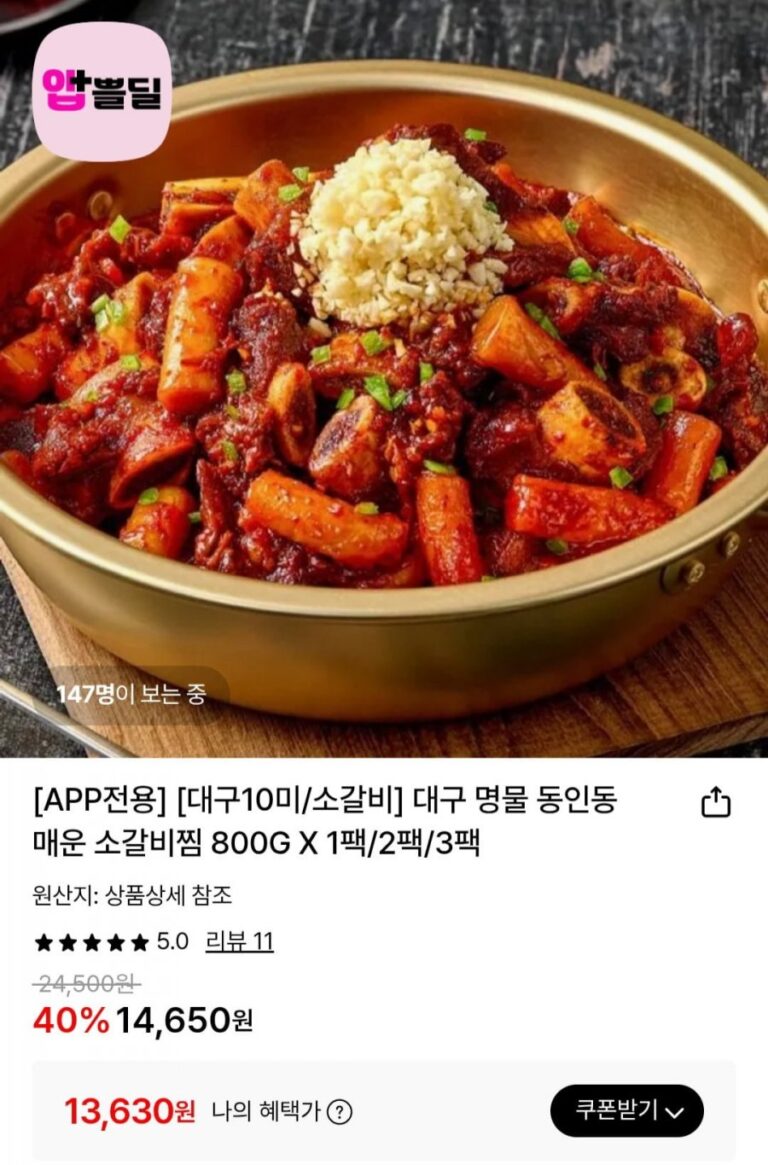This screenshot has height=1165, width=768.
Task: Open the 나의 혜택가 help icon
Action: pyautogui.click(x=340, y=1112)
